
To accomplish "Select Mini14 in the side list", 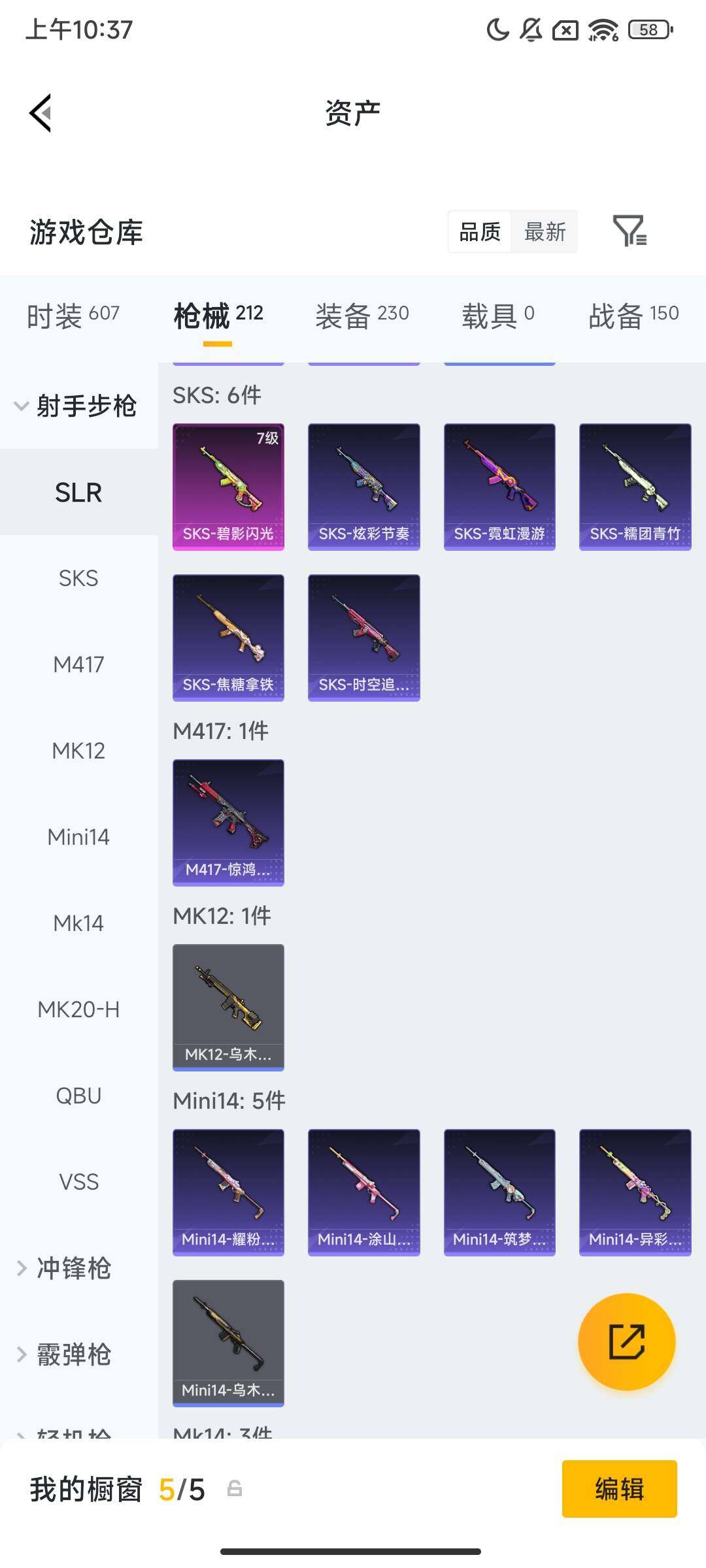I will tap(78, 837).
